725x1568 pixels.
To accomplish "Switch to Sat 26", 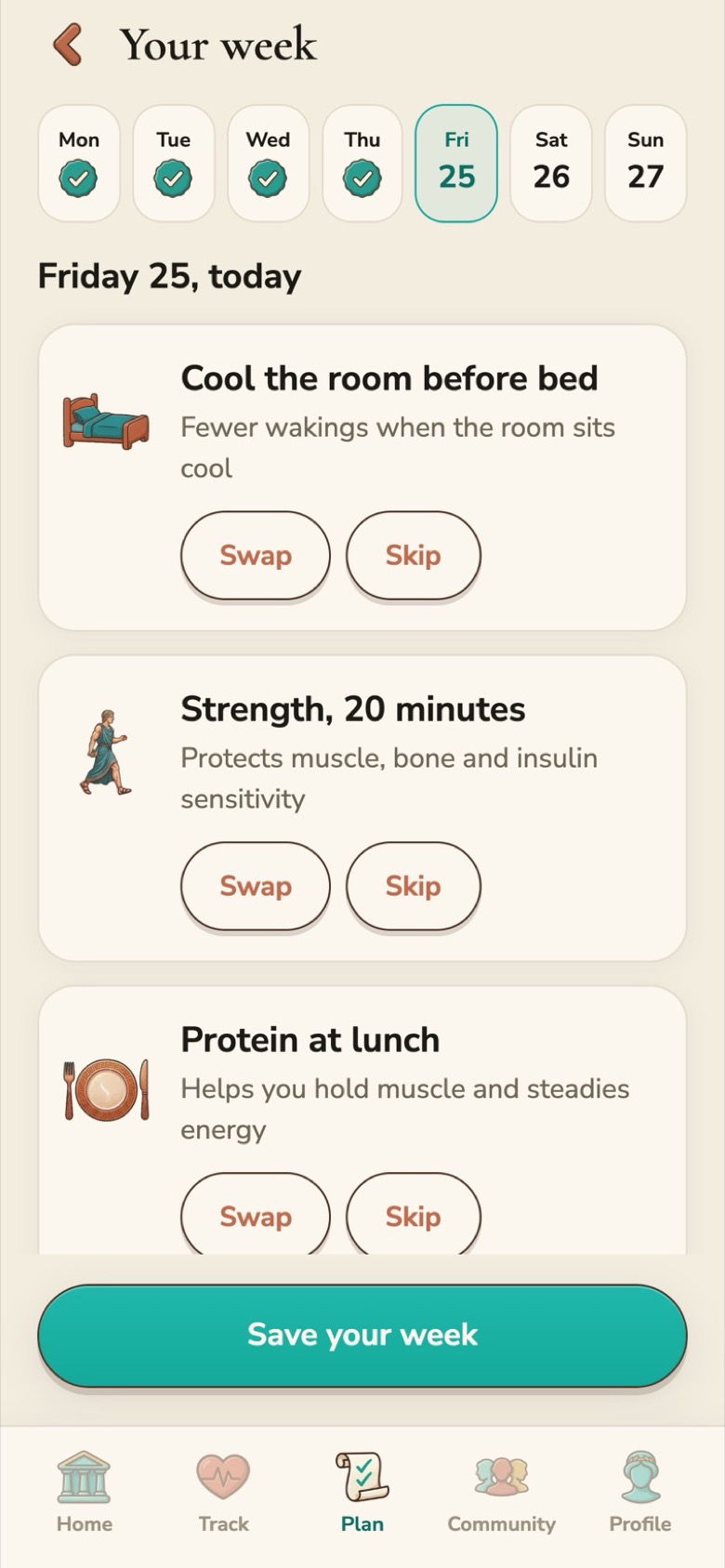I will coord(551,164).
